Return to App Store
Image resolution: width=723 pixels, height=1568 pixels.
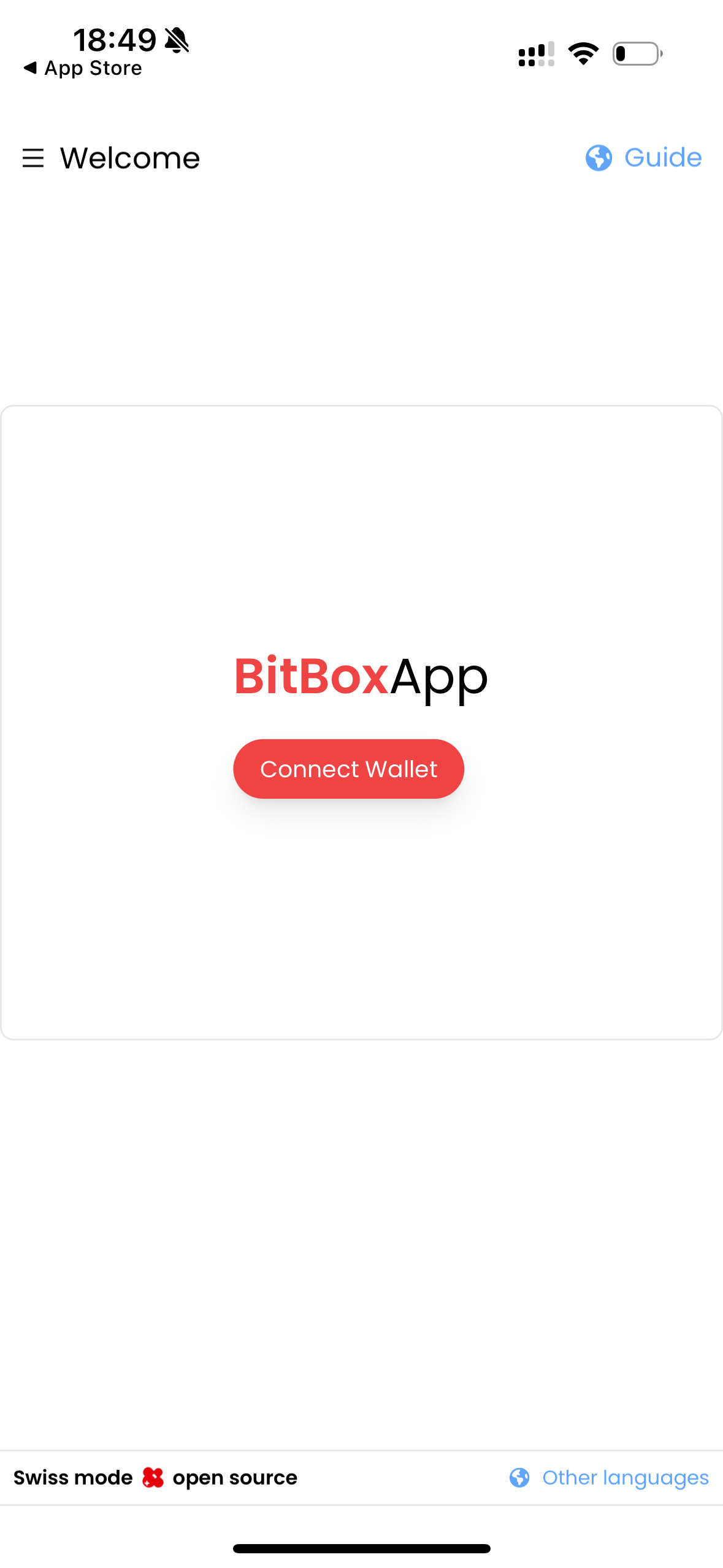click(x=82, y=68)
